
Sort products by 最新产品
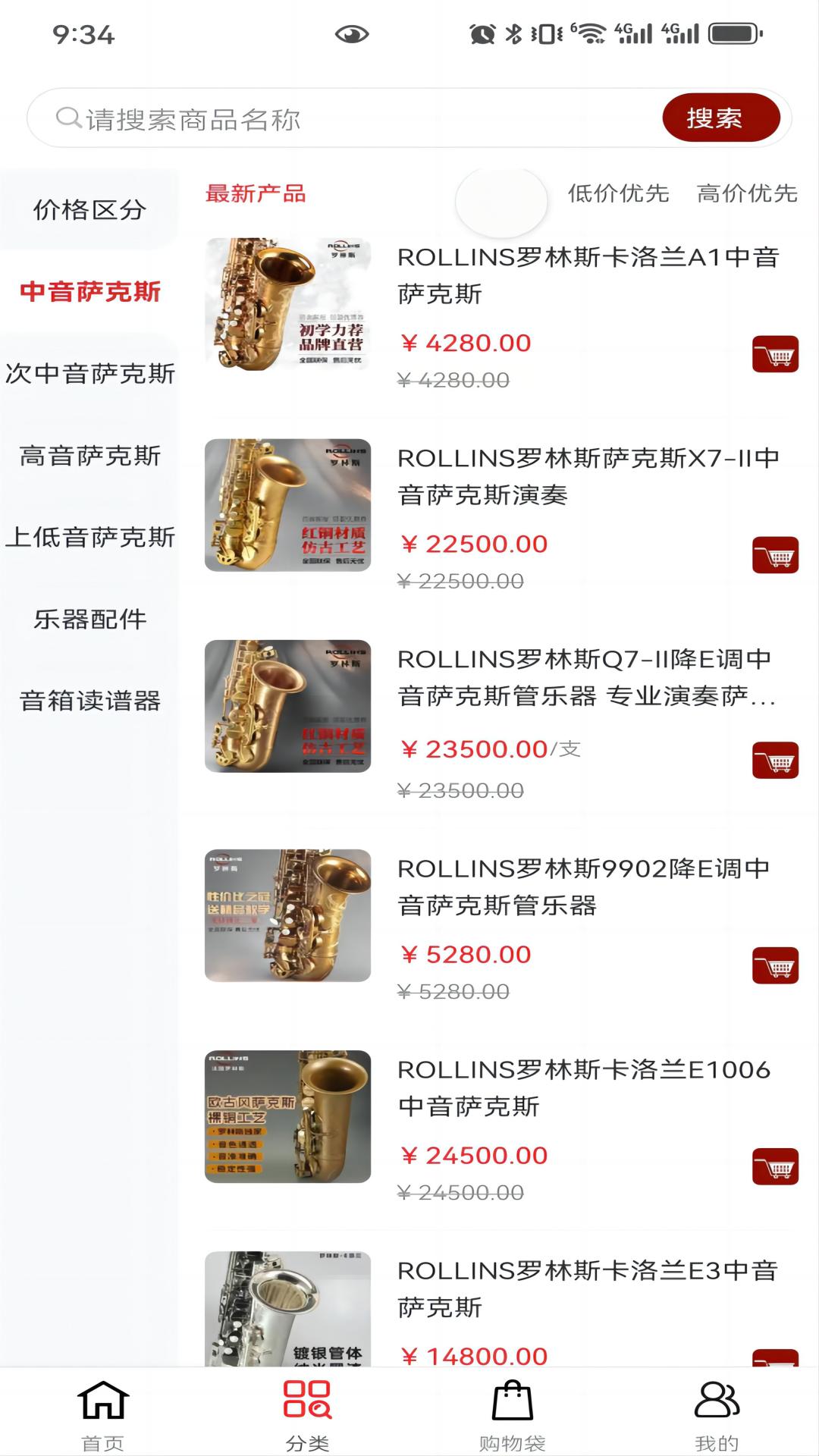[256, 194]
